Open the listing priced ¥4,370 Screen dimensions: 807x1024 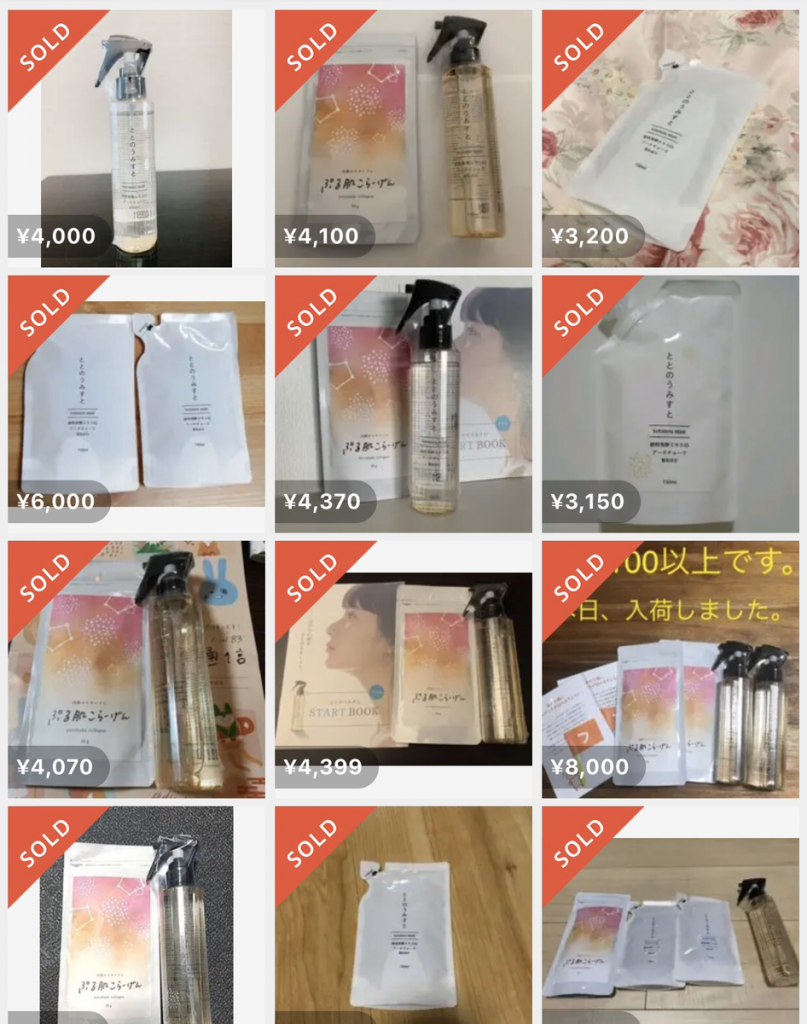pyautogui.click(x=403, y=405)
